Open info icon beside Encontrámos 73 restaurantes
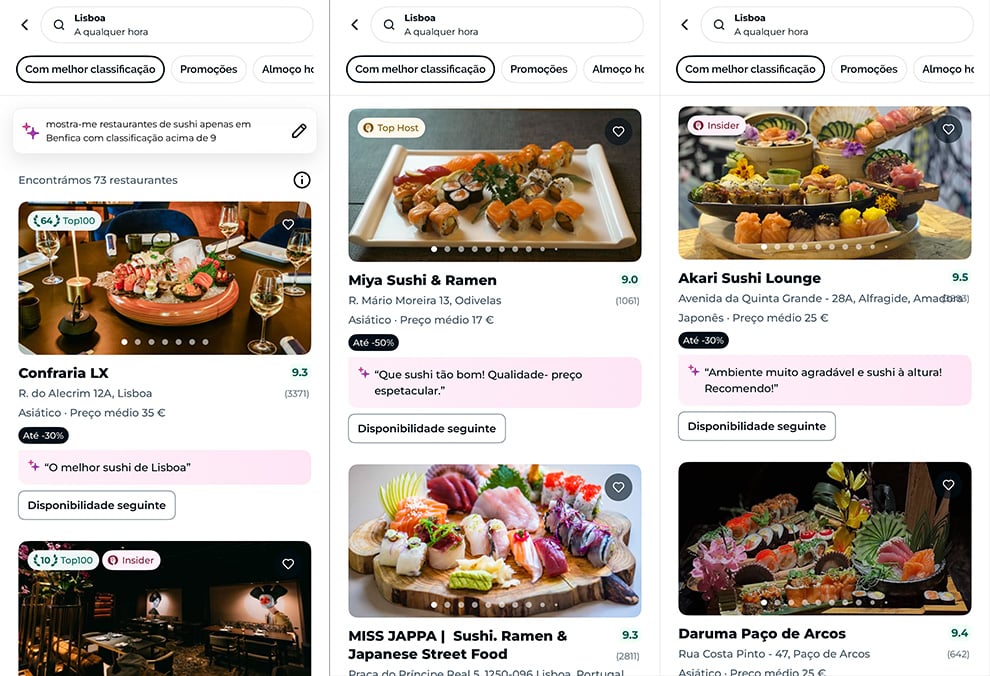This screenshot has width=990, height=676. point(302,180)
